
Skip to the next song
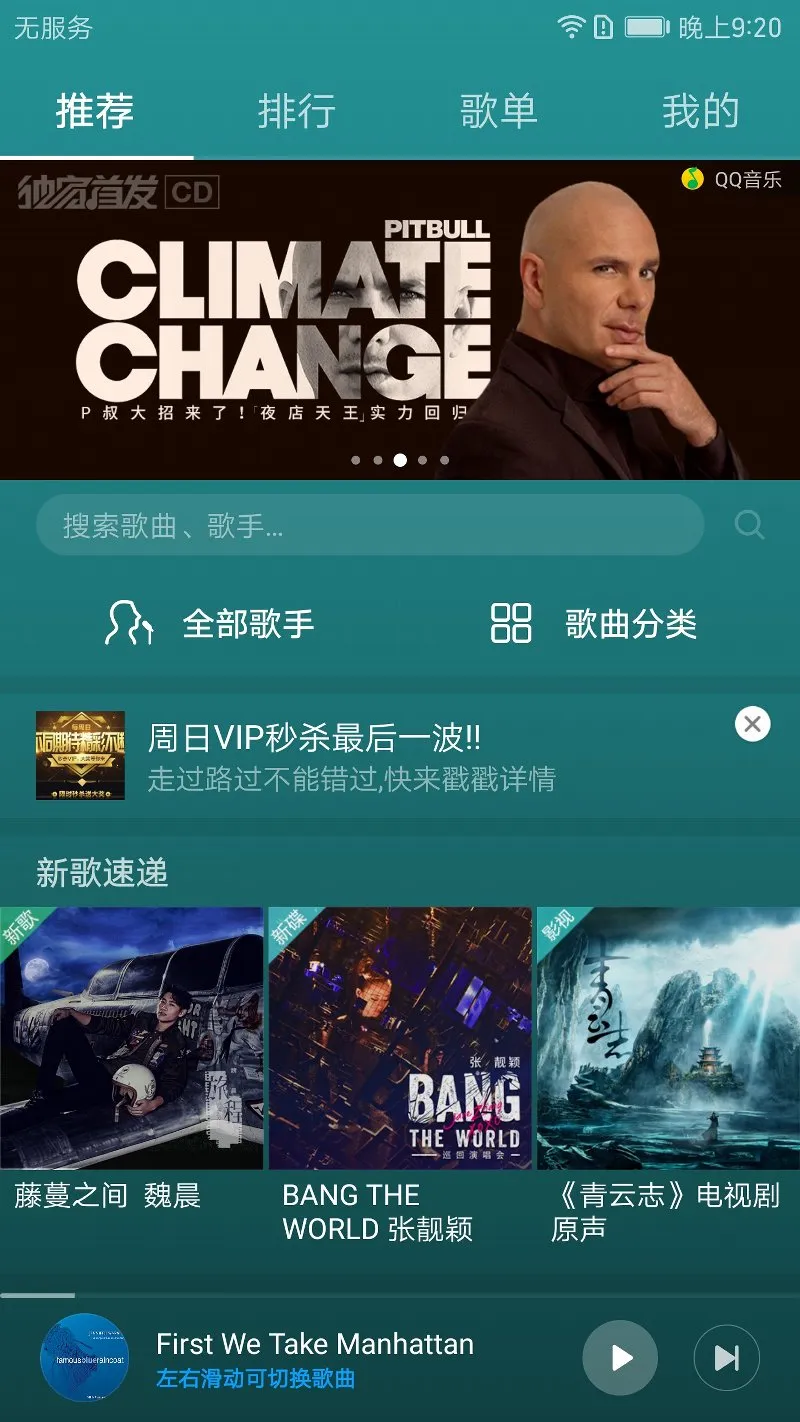click(727, 1357)
